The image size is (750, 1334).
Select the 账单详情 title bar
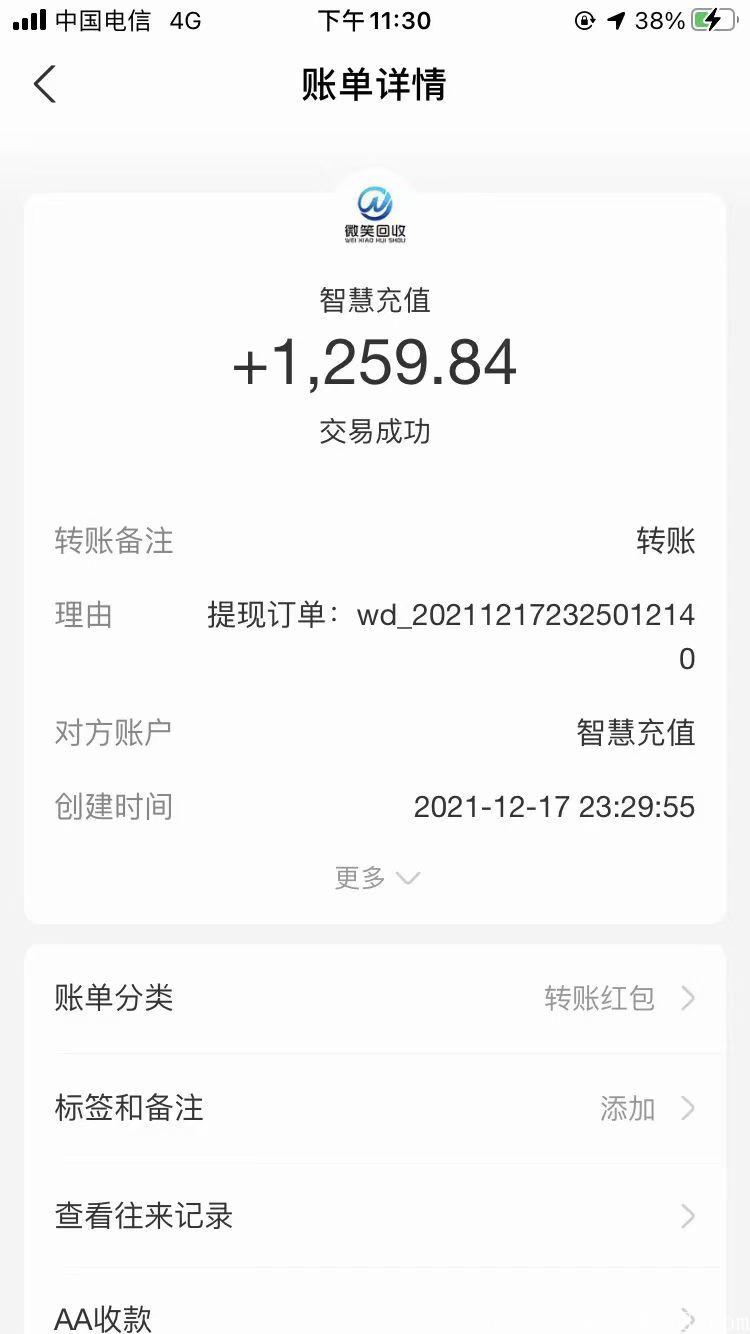(374, 87)
